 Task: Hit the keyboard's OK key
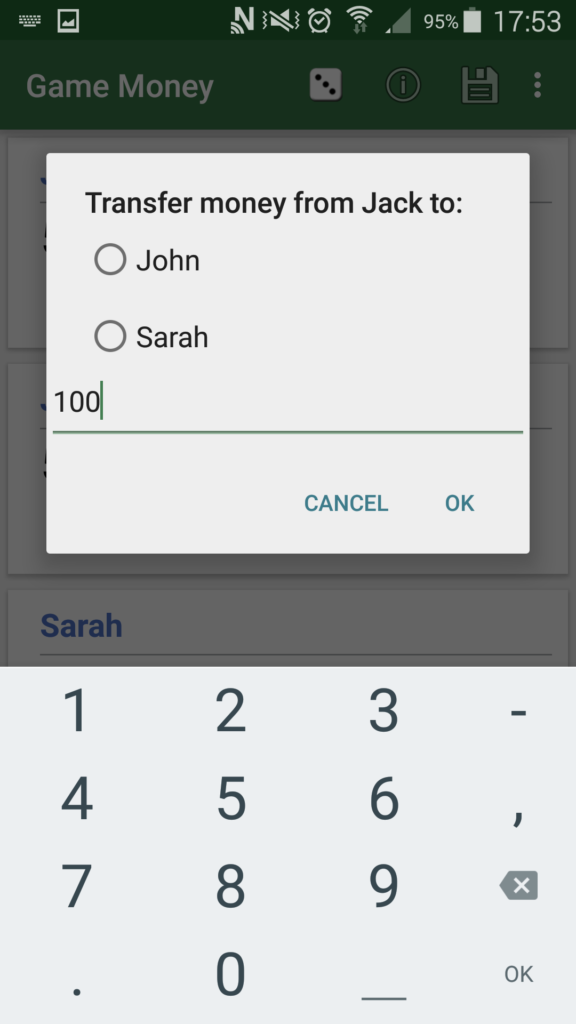pyautogui.click(x=519, y=974)
